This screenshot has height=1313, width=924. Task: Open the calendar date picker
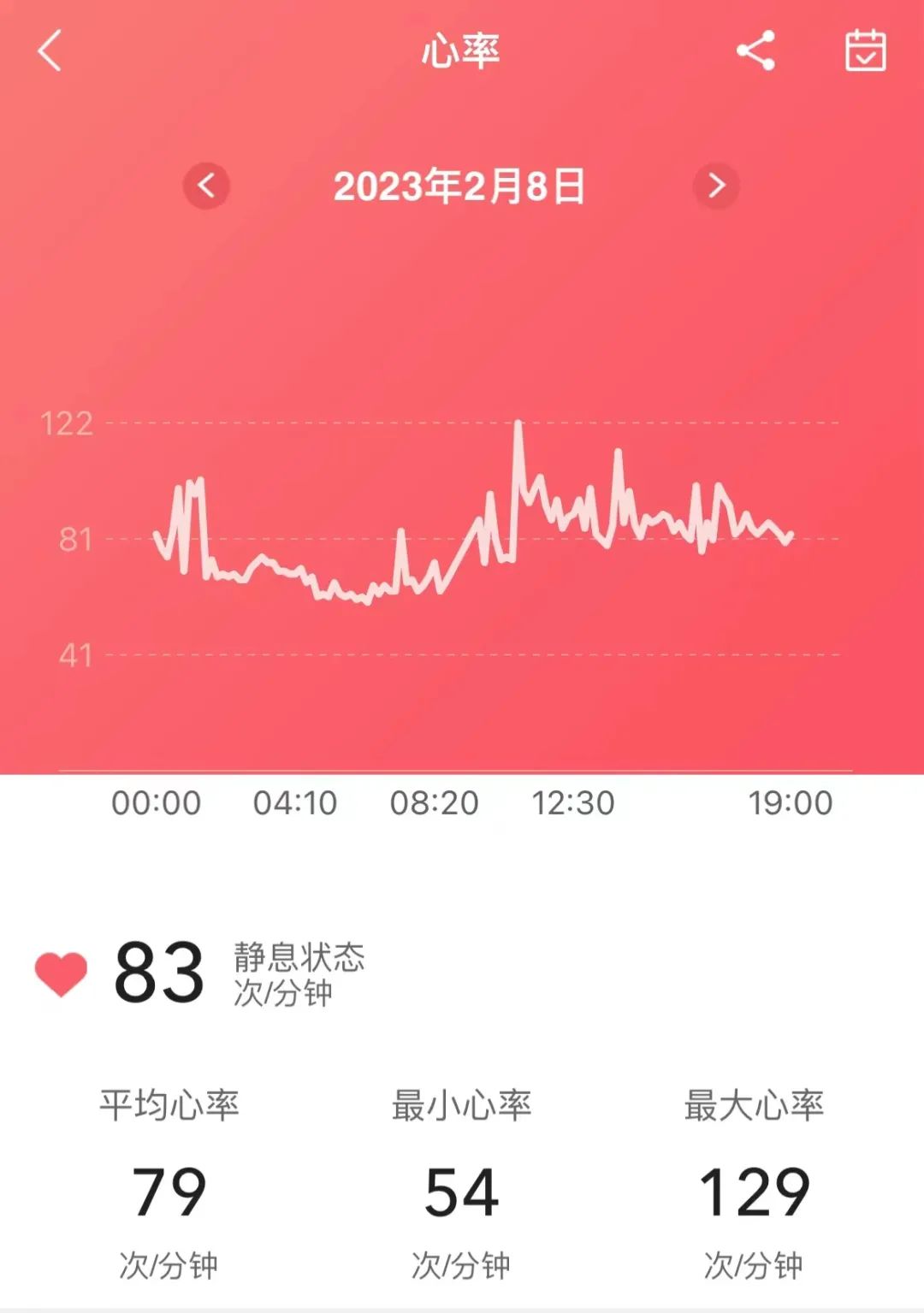(x=865, y=51)
